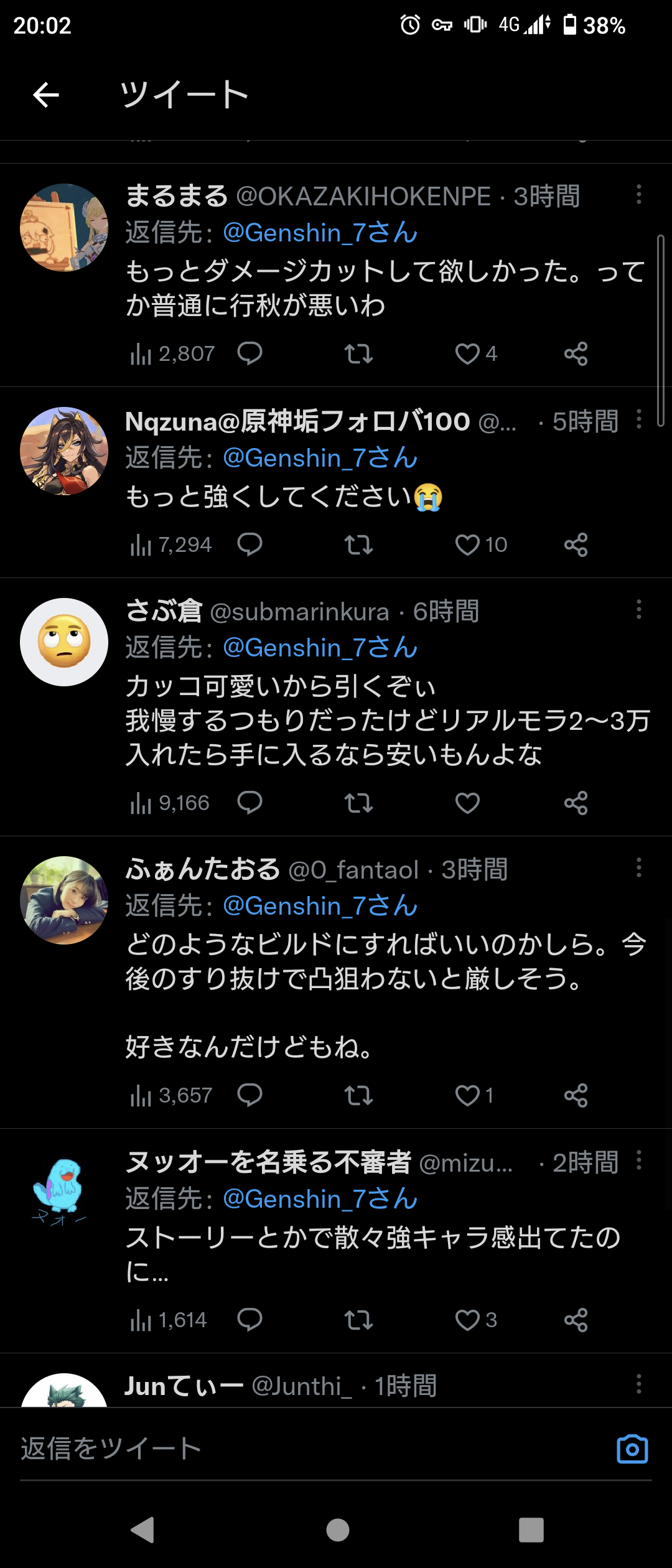Like ヌッオーを名乗る不審者's reply

pyautogui.click(x=468, y=1320)
